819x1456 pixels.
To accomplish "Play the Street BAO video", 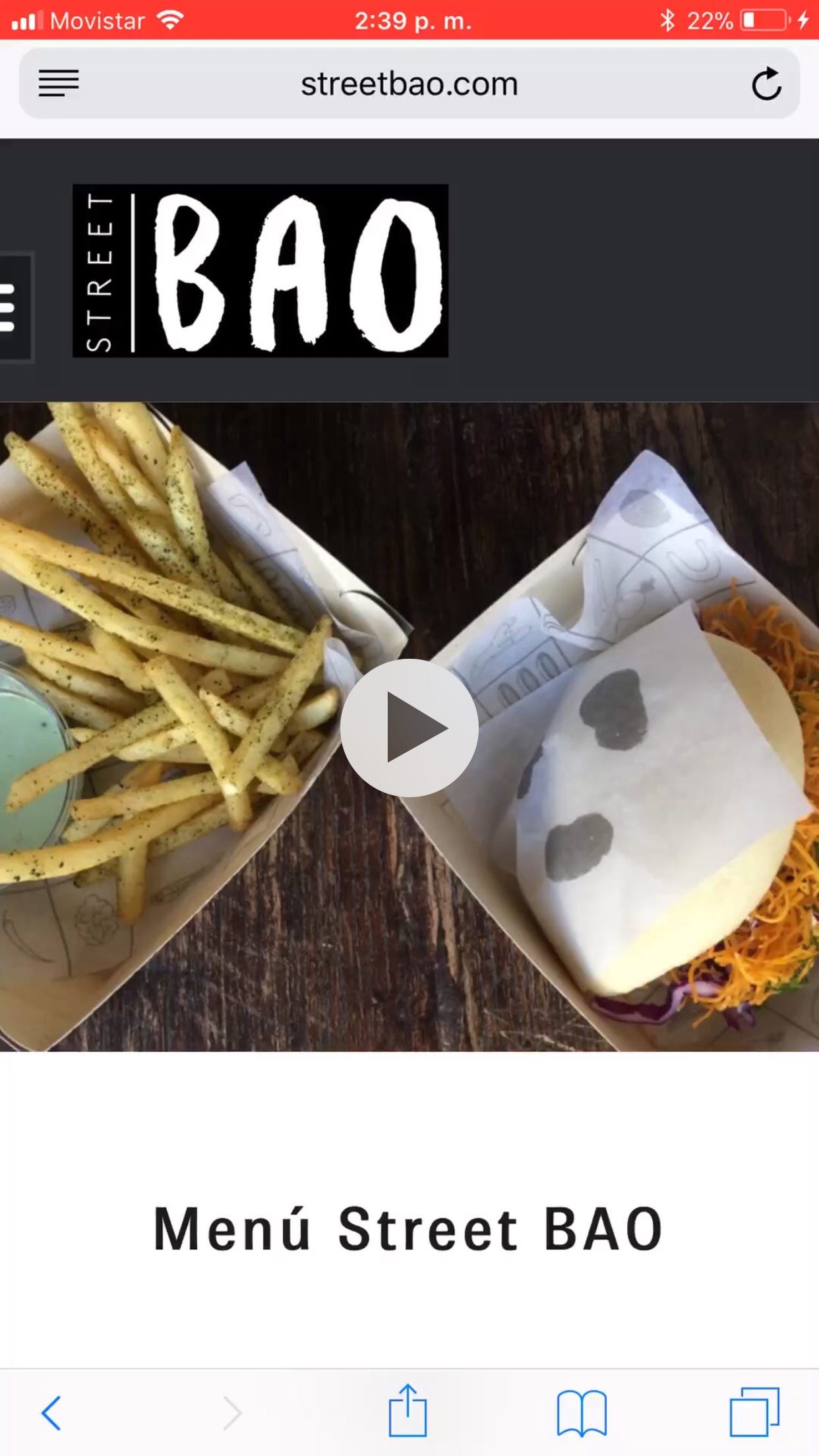I will [409, 727].
